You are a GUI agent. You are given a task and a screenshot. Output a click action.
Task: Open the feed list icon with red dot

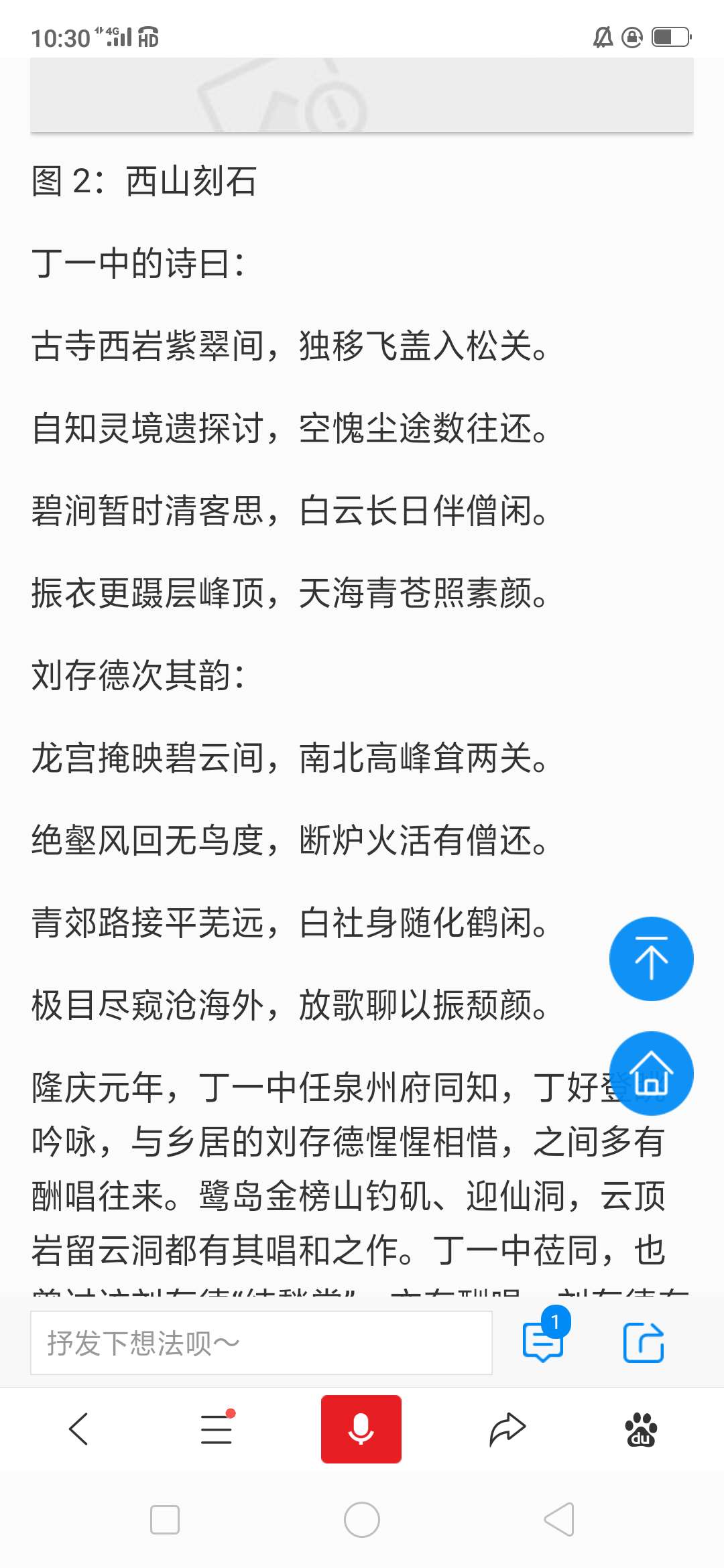click(217, 1428)
